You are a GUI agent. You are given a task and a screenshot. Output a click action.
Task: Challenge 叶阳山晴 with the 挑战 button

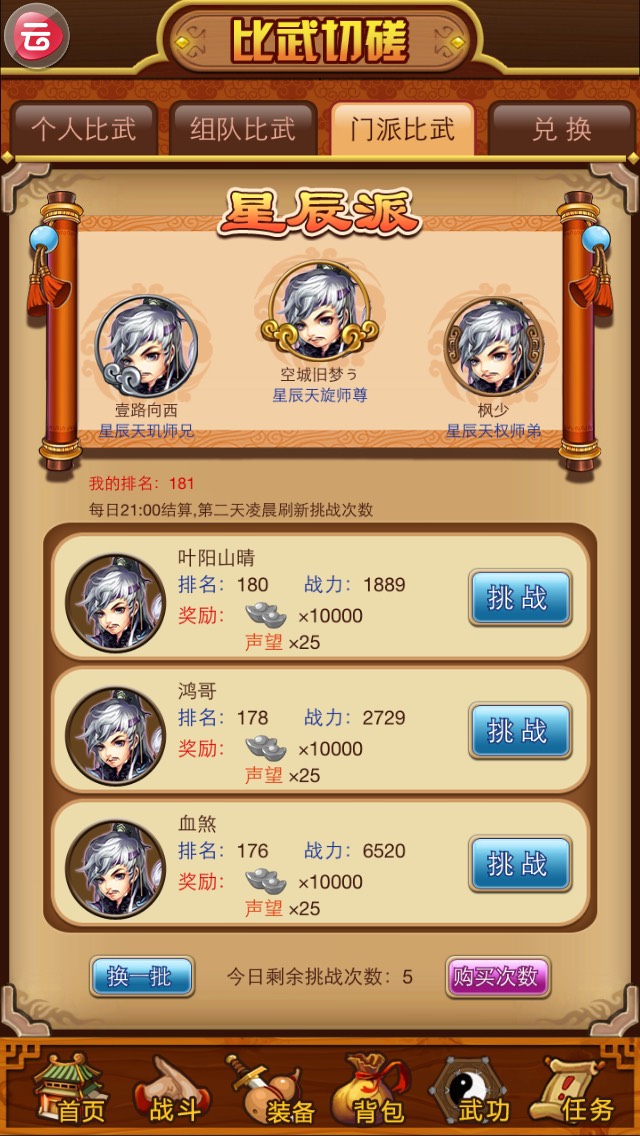point(519,598)
